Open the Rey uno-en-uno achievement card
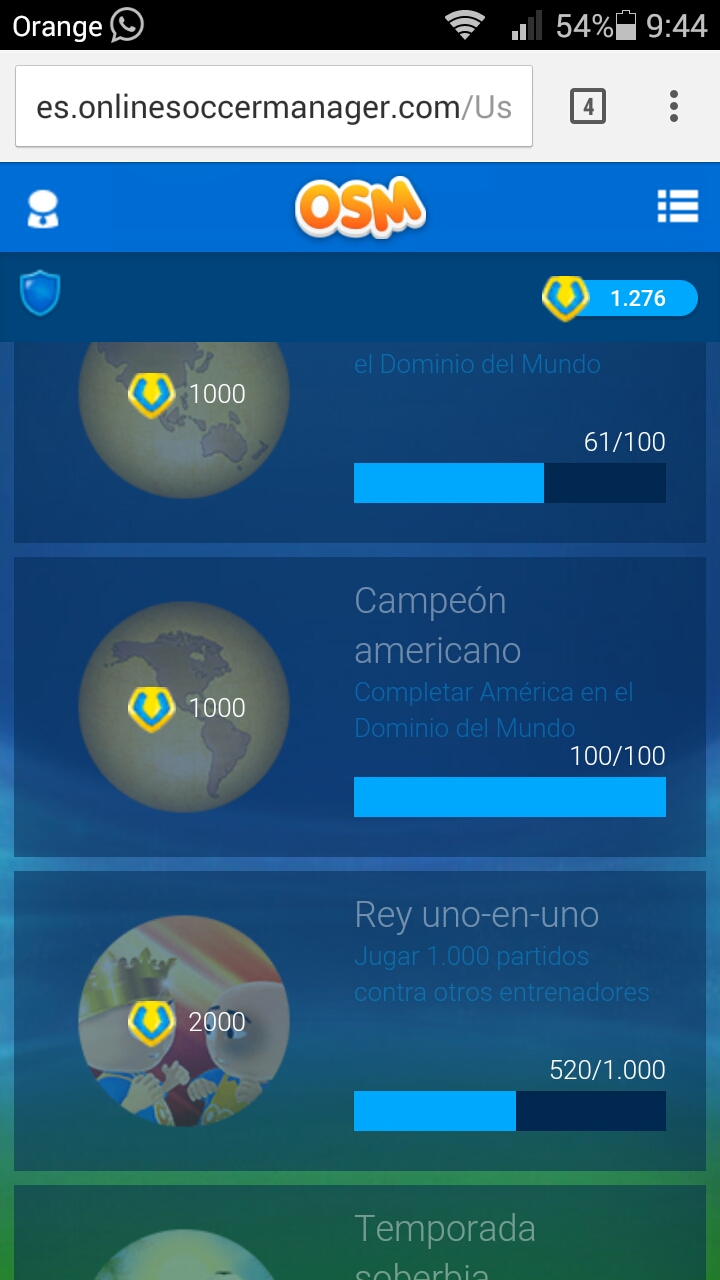The height and width of the screenshot is (1280, 720). [360, 1020]
